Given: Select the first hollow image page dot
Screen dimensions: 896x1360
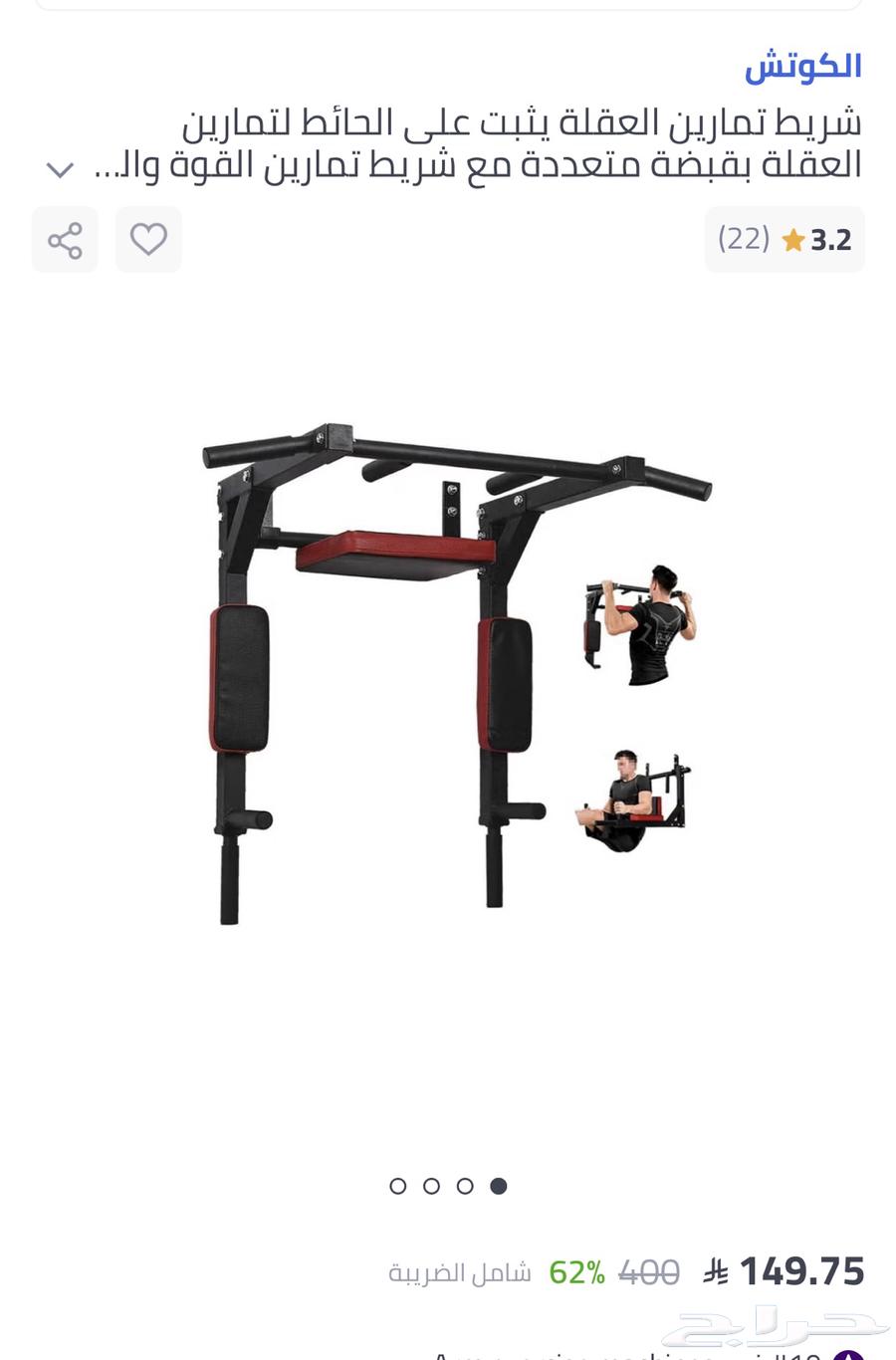Looking at the screenshot, I should pos(398,1186).
